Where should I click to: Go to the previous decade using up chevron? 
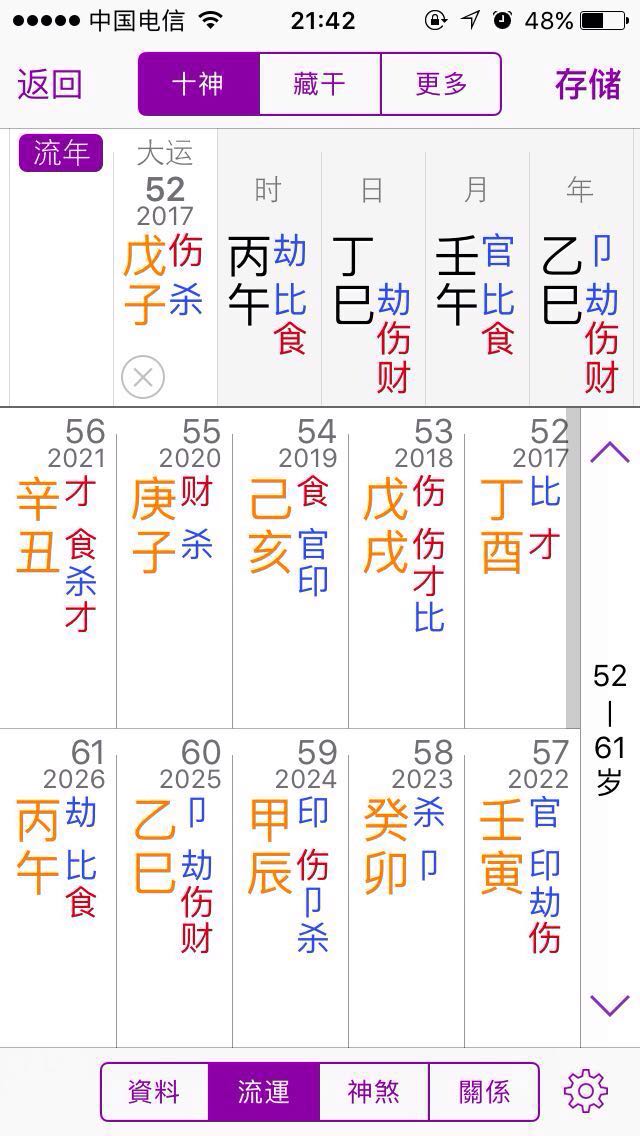pyautogui.click(x=610, y=453)
